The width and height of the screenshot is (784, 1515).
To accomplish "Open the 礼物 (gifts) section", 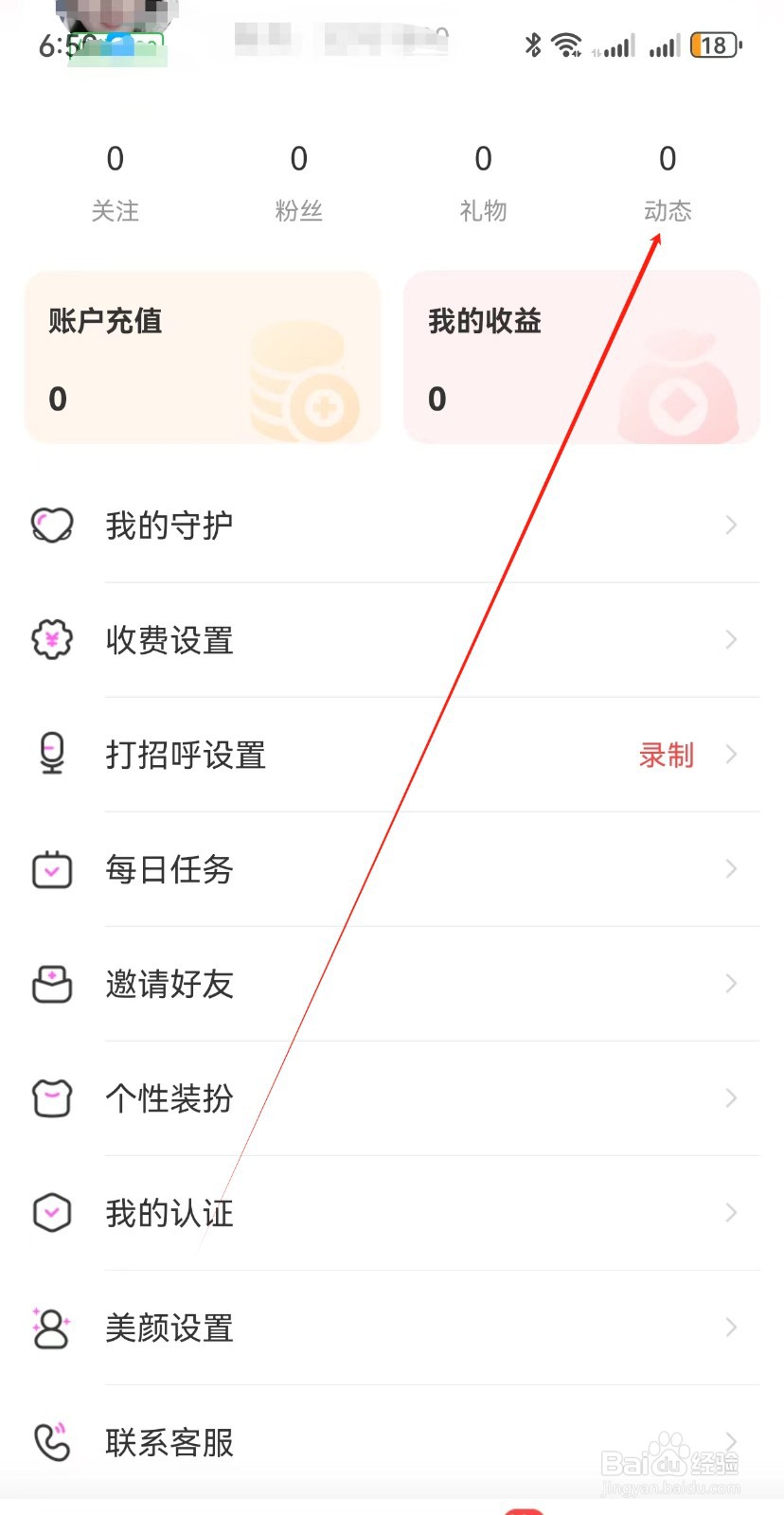I will click(483, 185).
